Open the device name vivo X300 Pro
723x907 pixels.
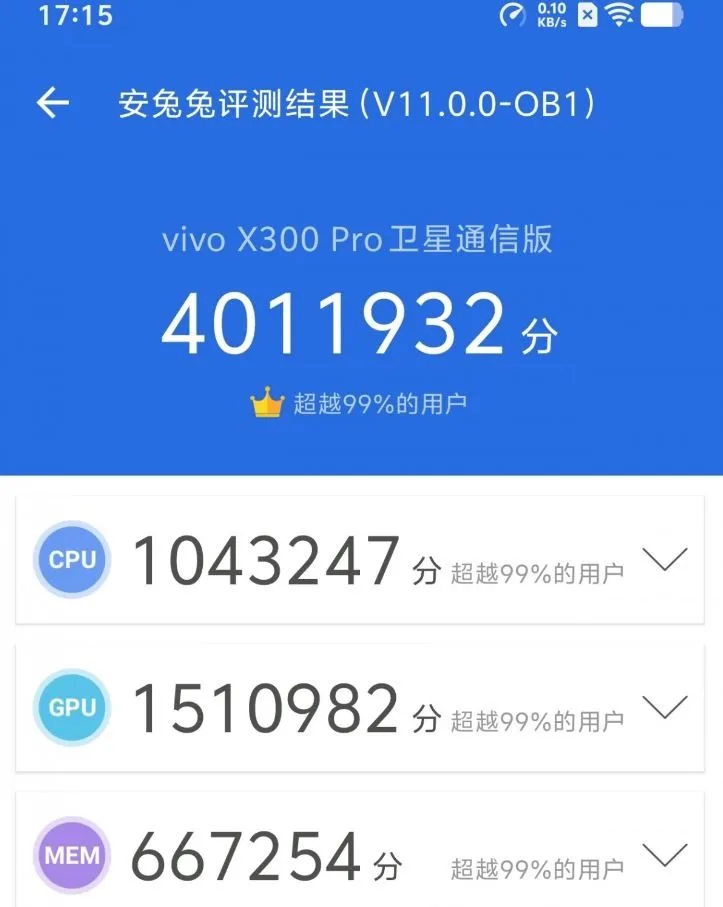point(361,239)
